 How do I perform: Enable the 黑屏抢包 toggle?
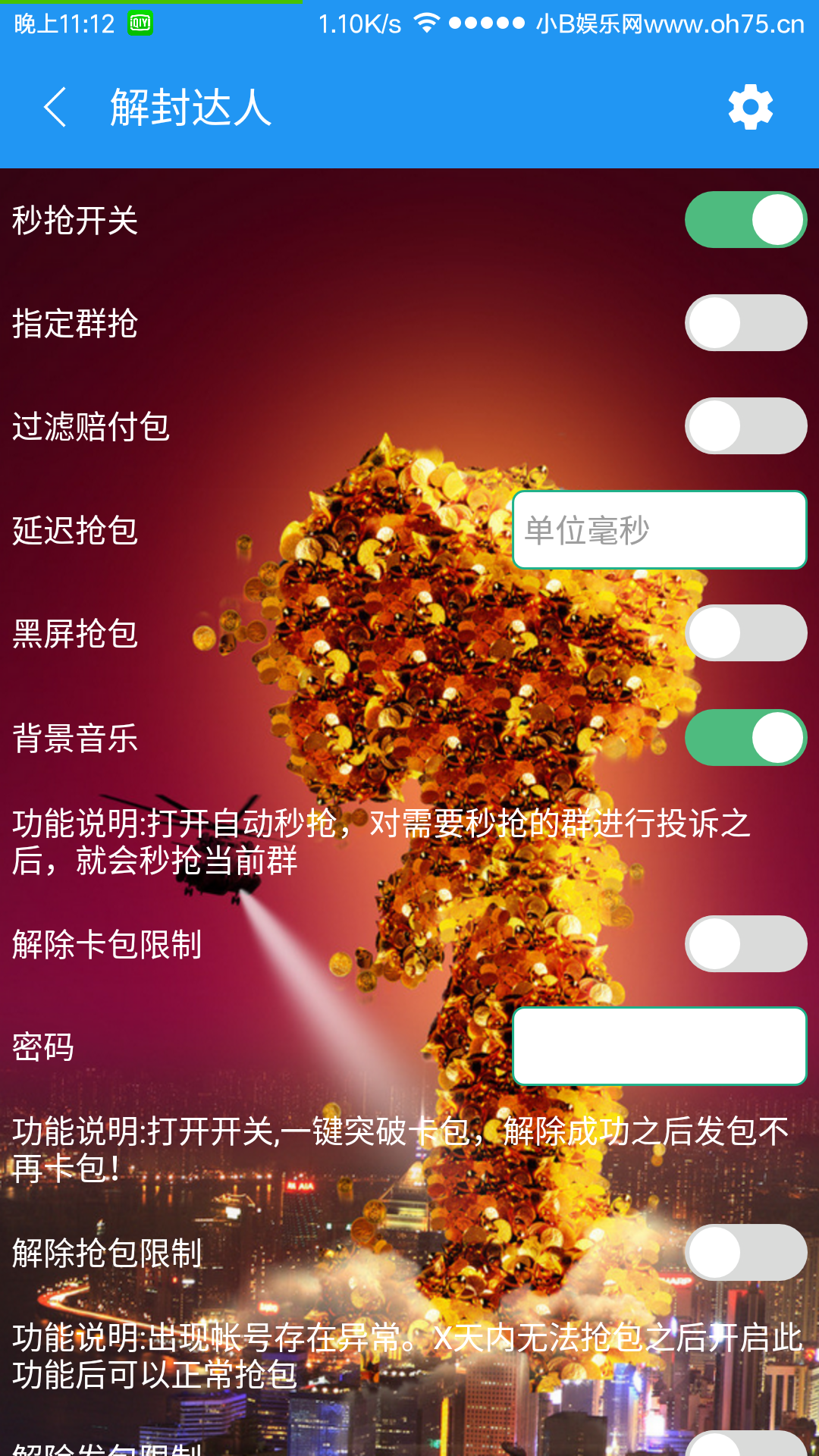point(745,633)
